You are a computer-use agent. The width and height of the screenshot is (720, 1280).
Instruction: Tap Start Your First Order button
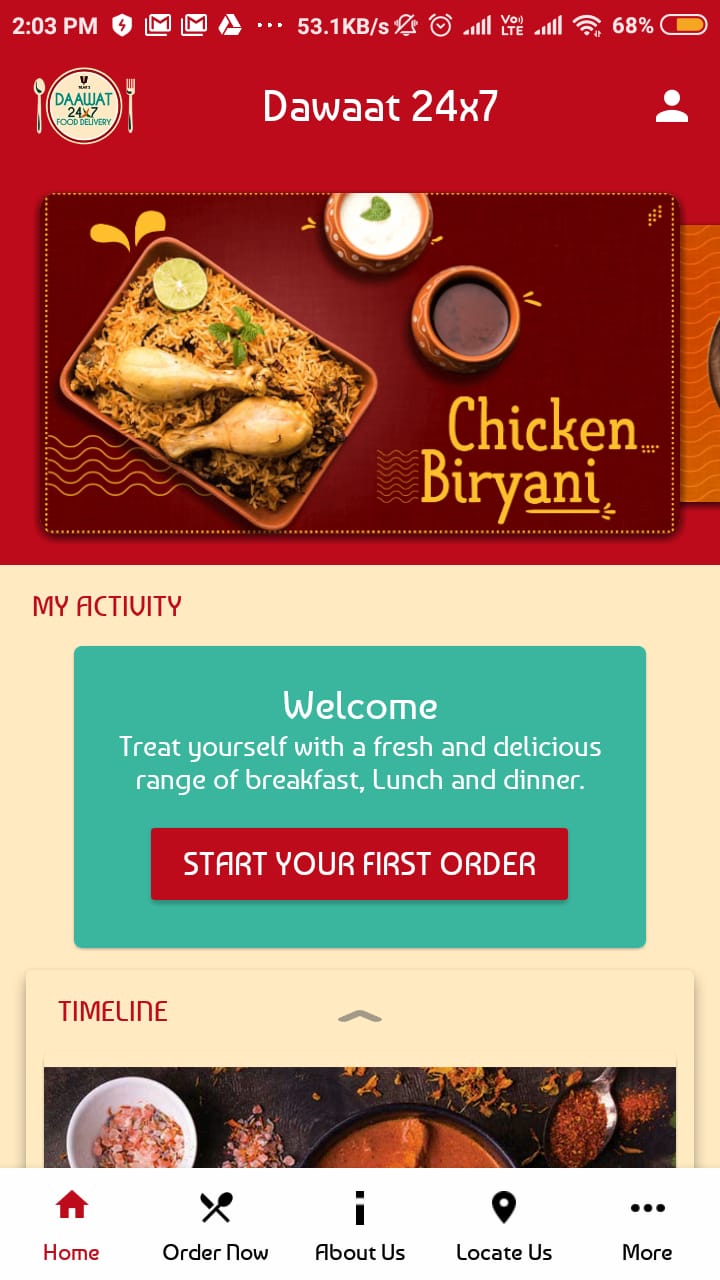tap(359, 864)
